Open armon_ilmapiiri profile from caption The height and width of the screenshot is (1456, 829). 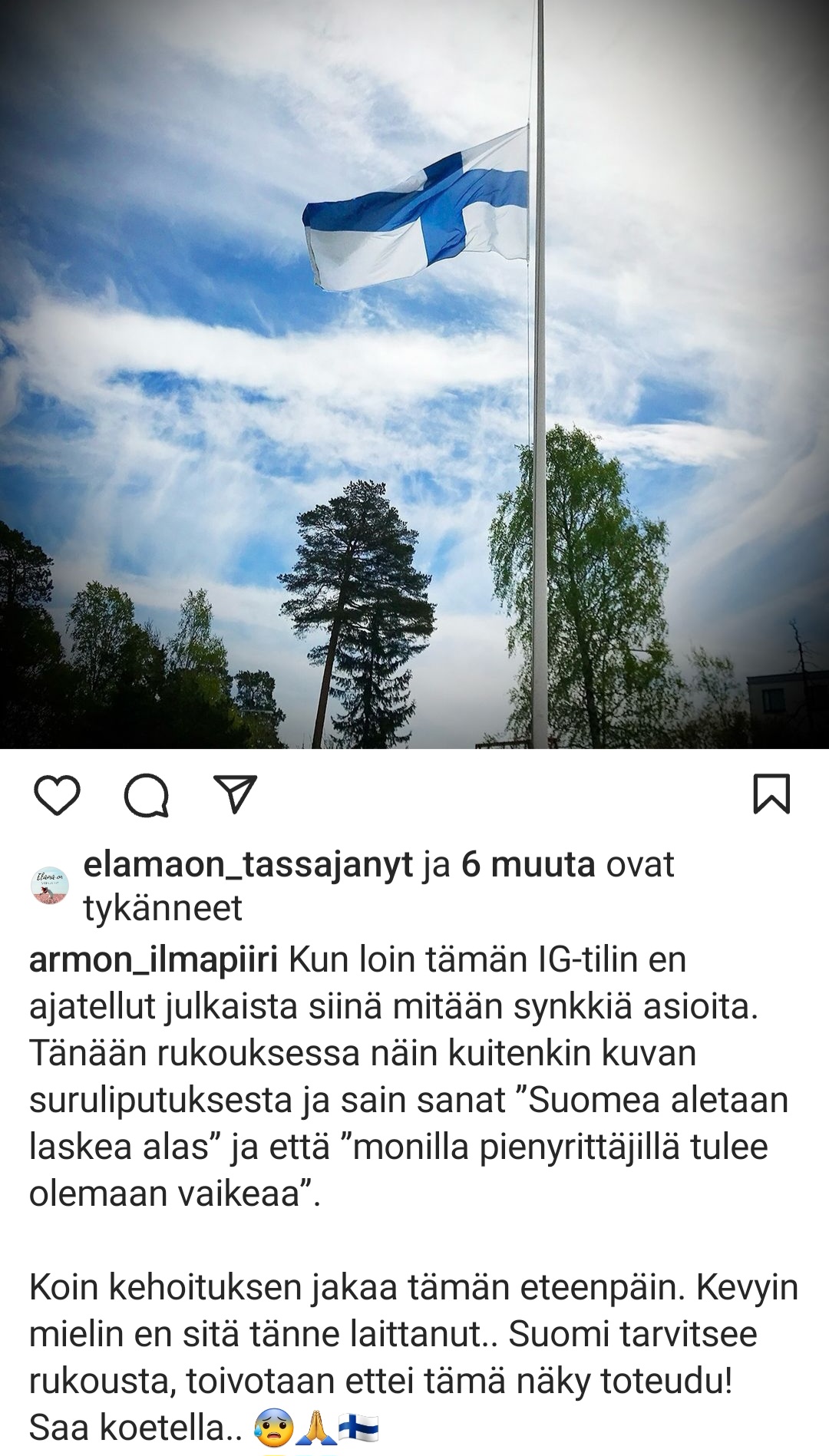pos(154,960)
